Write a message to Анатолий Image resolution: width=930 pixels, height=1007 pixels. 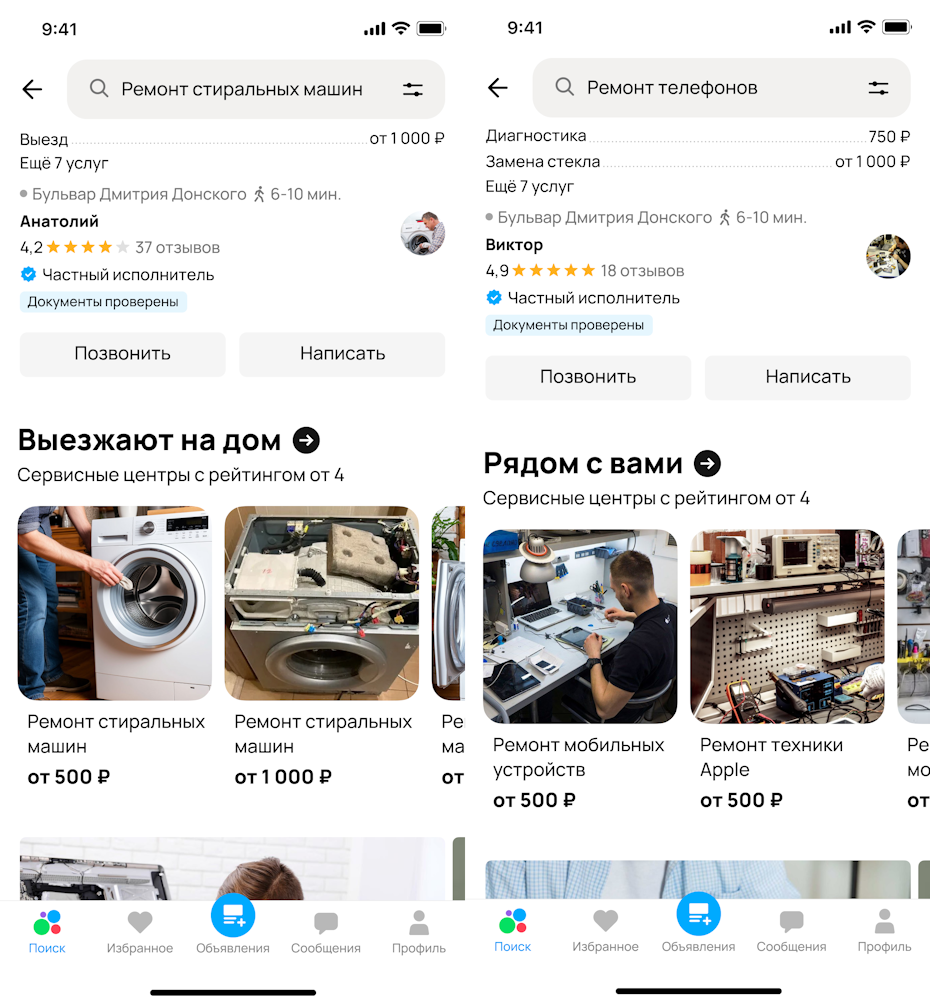pyautogui.click(x=342, y=354)
